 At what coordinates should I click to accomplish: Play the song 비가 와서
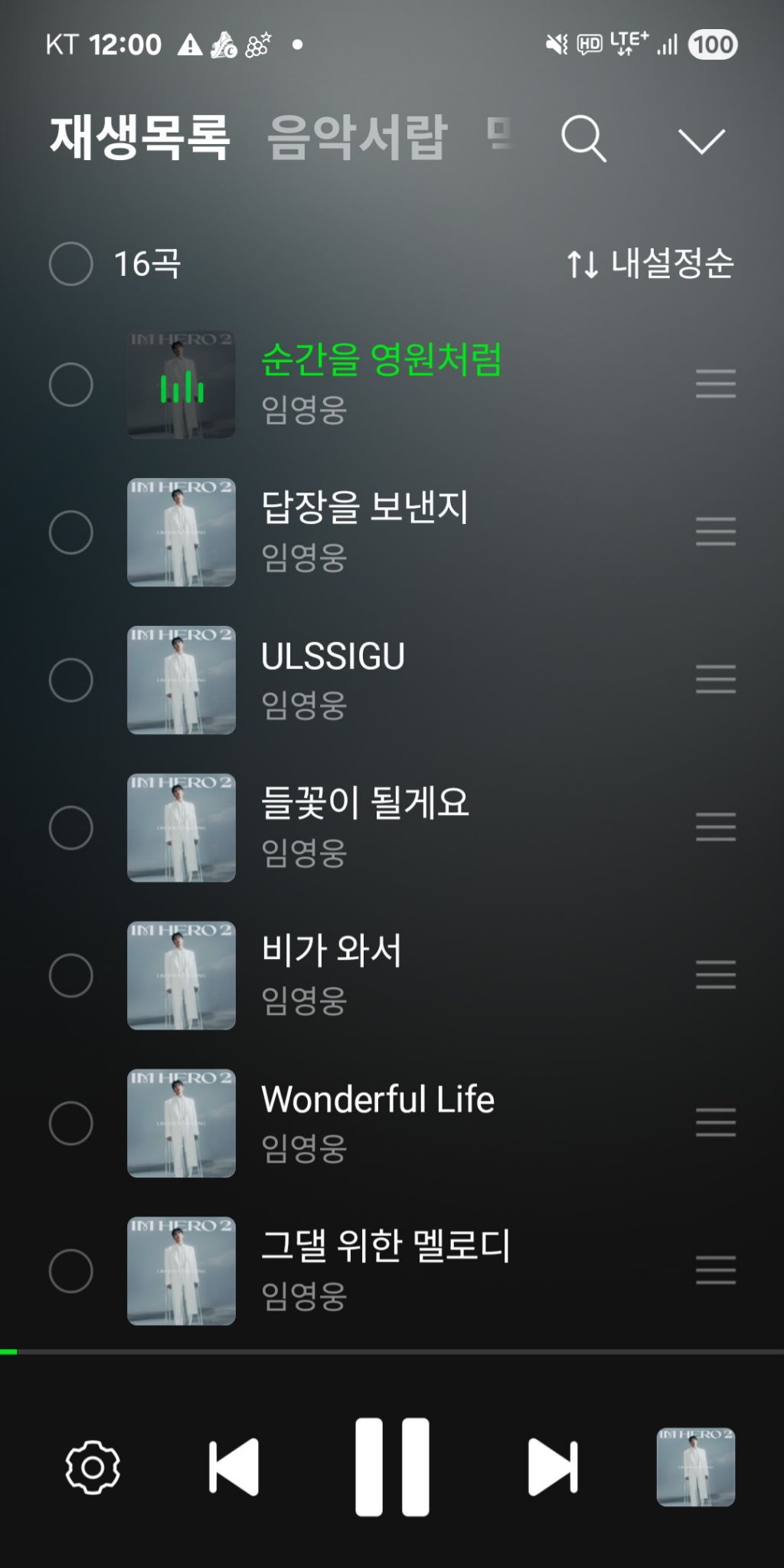(x=332, y=951)
